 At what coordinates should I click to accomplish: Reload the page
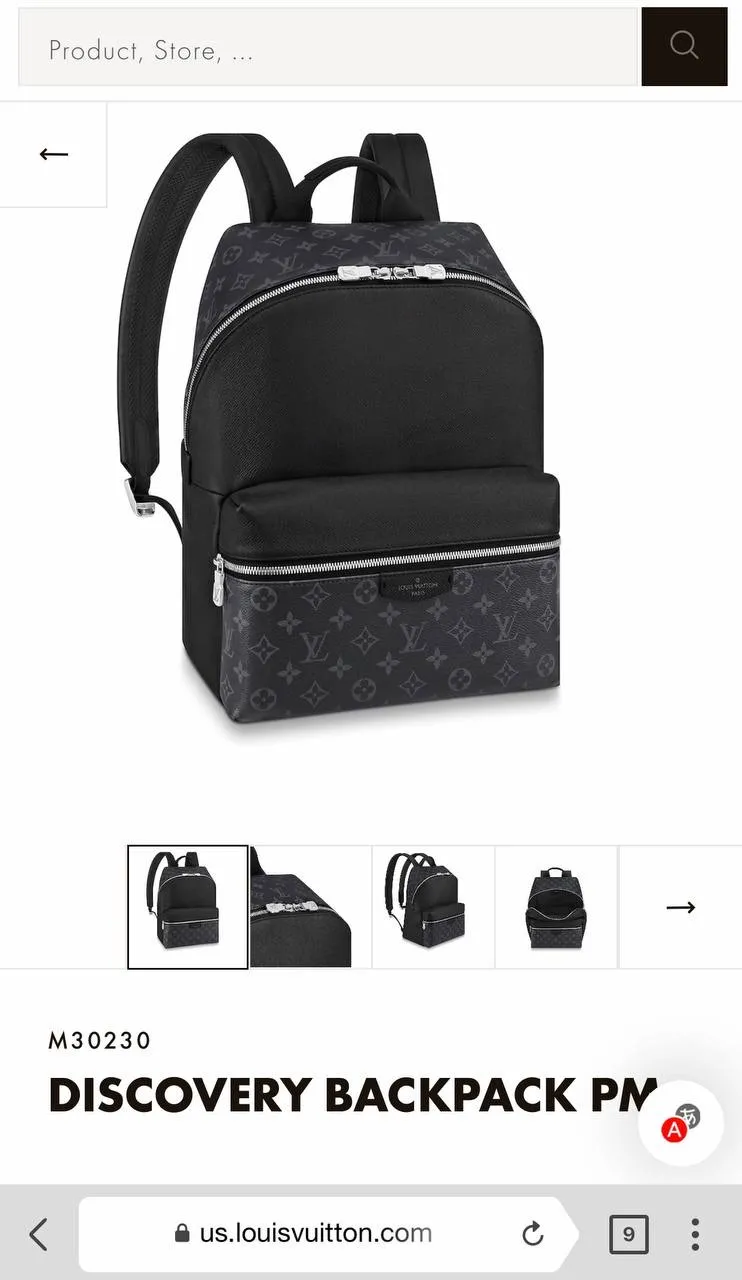coord(532,1234)
